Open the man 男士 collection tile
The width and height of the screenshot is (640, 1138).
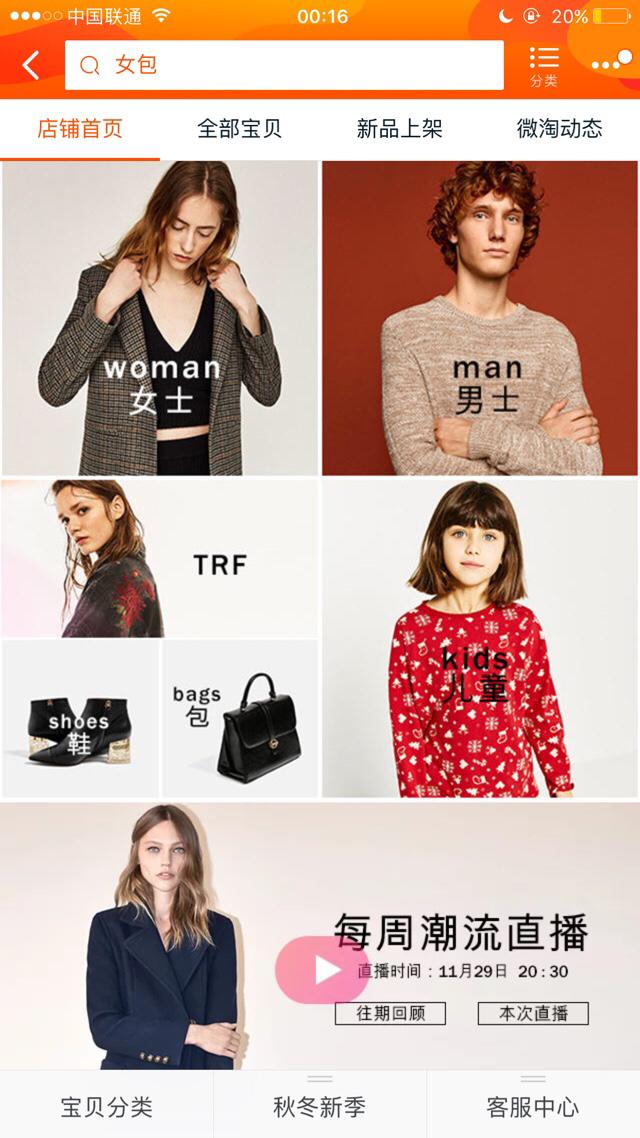point(479,318)
